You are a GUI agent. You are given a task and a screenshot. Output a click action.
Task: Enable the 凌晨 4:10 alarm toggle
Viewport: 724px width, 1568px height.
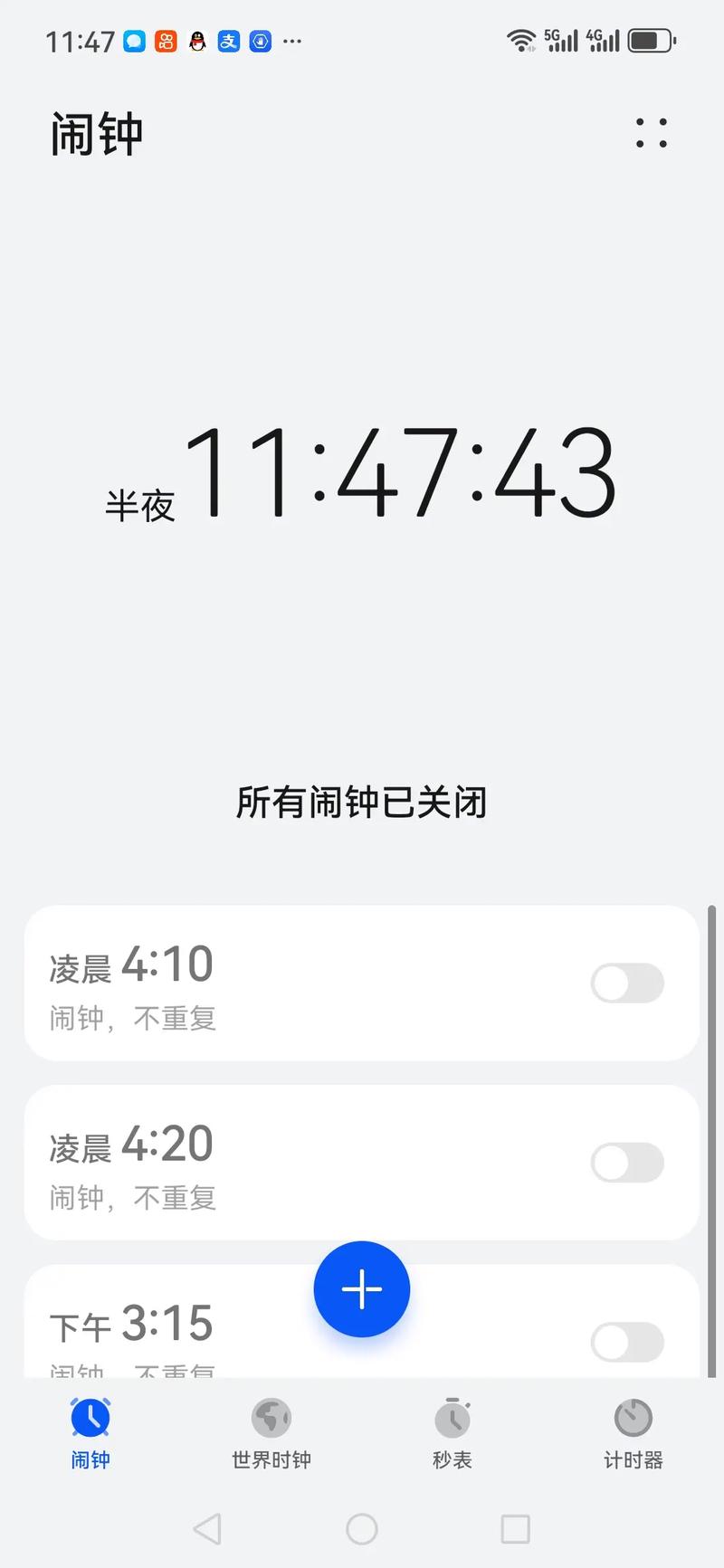coord(627,984)
